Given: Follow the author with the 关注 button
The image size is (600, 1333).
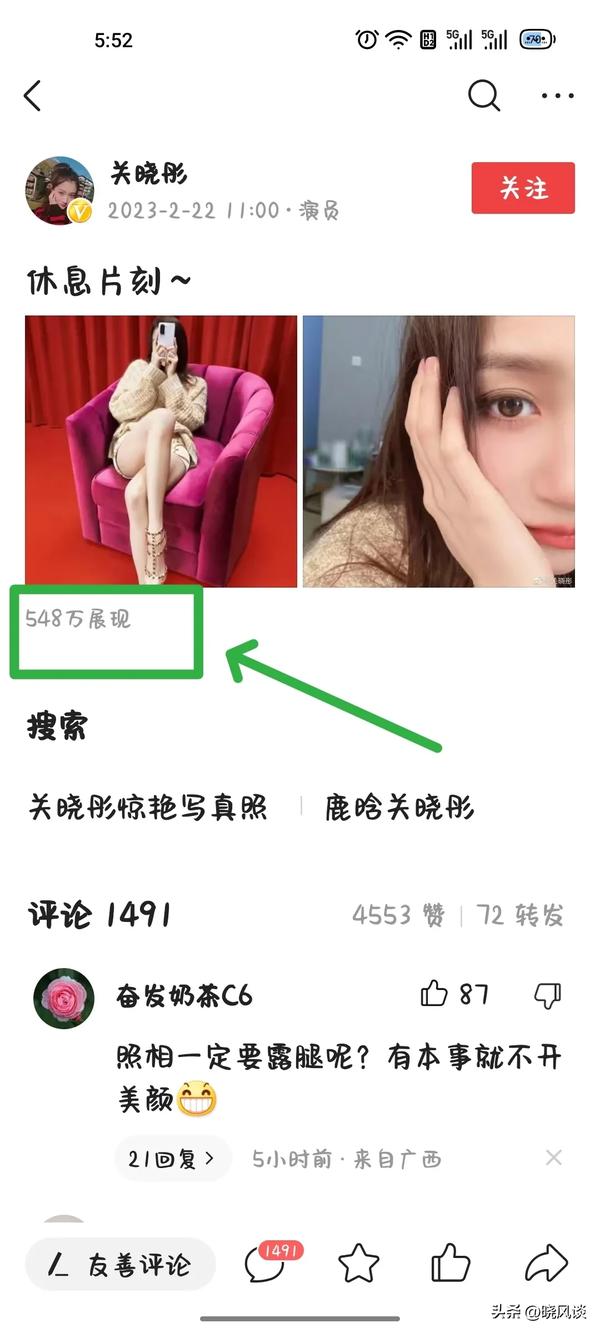Looking at the screenshot, I should pyautogui.click(x=523, y=188).
